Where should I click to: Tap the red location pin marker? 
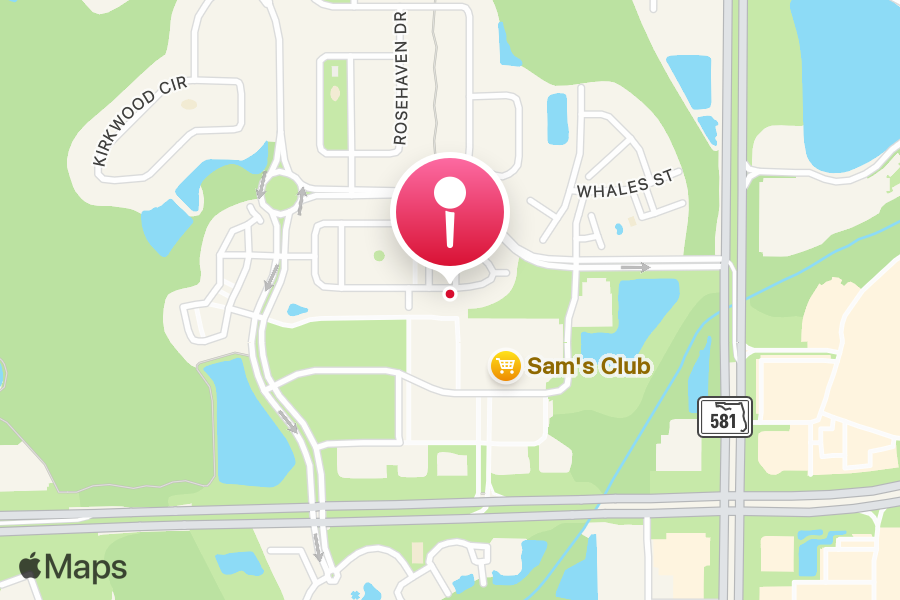(452, 213)
